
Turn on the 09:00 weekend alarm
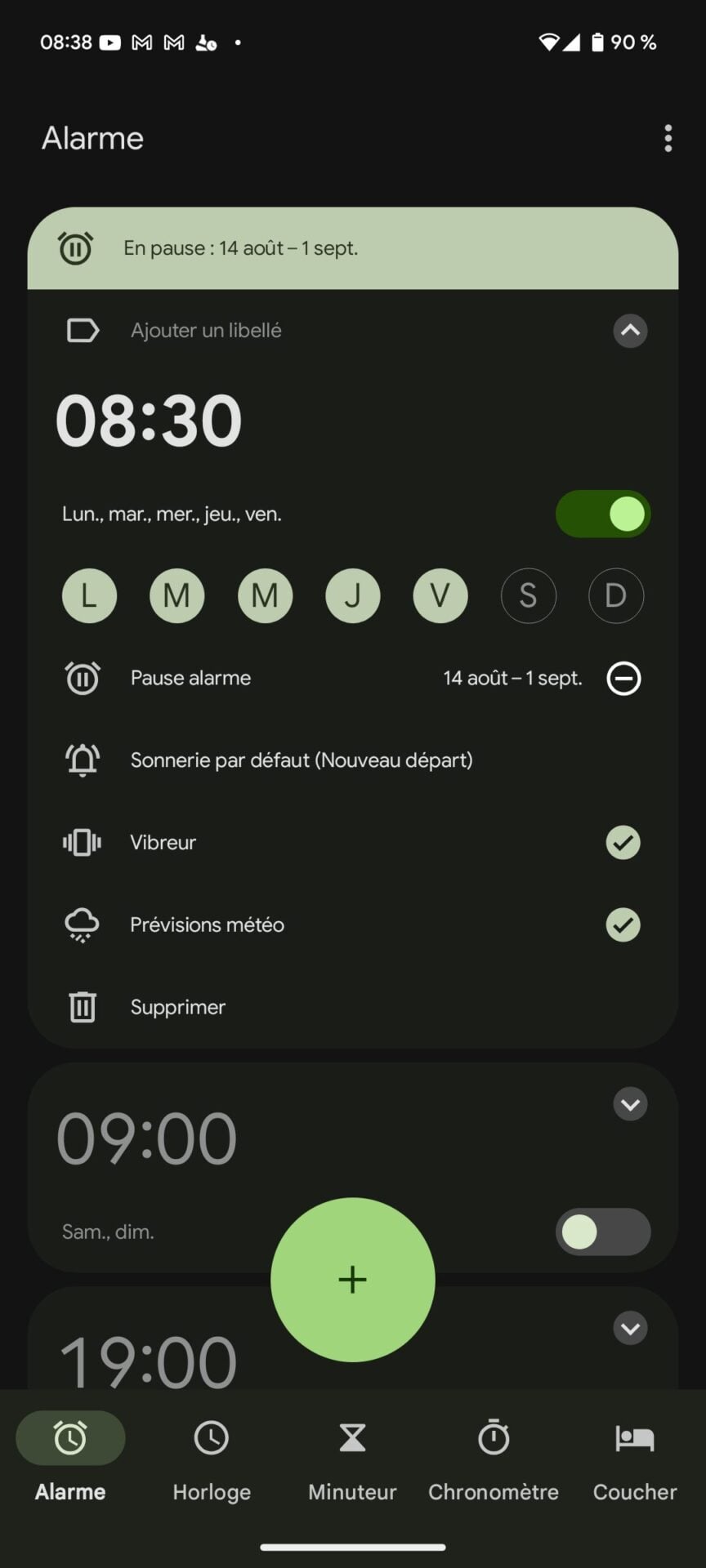pyautogui.click(x=603, y=1232)
